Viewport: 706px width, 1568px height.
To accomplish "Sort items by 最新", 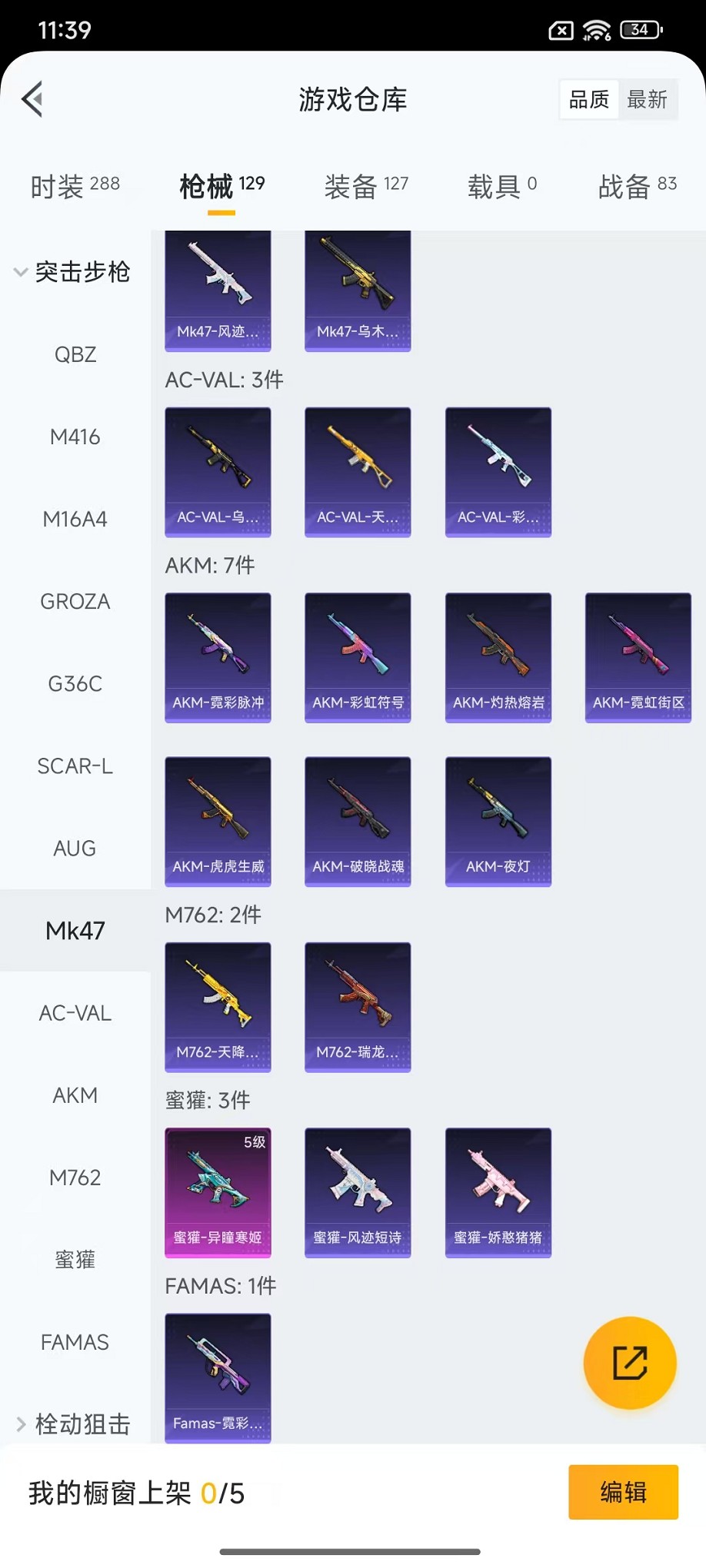I will (x=647, y=99).
